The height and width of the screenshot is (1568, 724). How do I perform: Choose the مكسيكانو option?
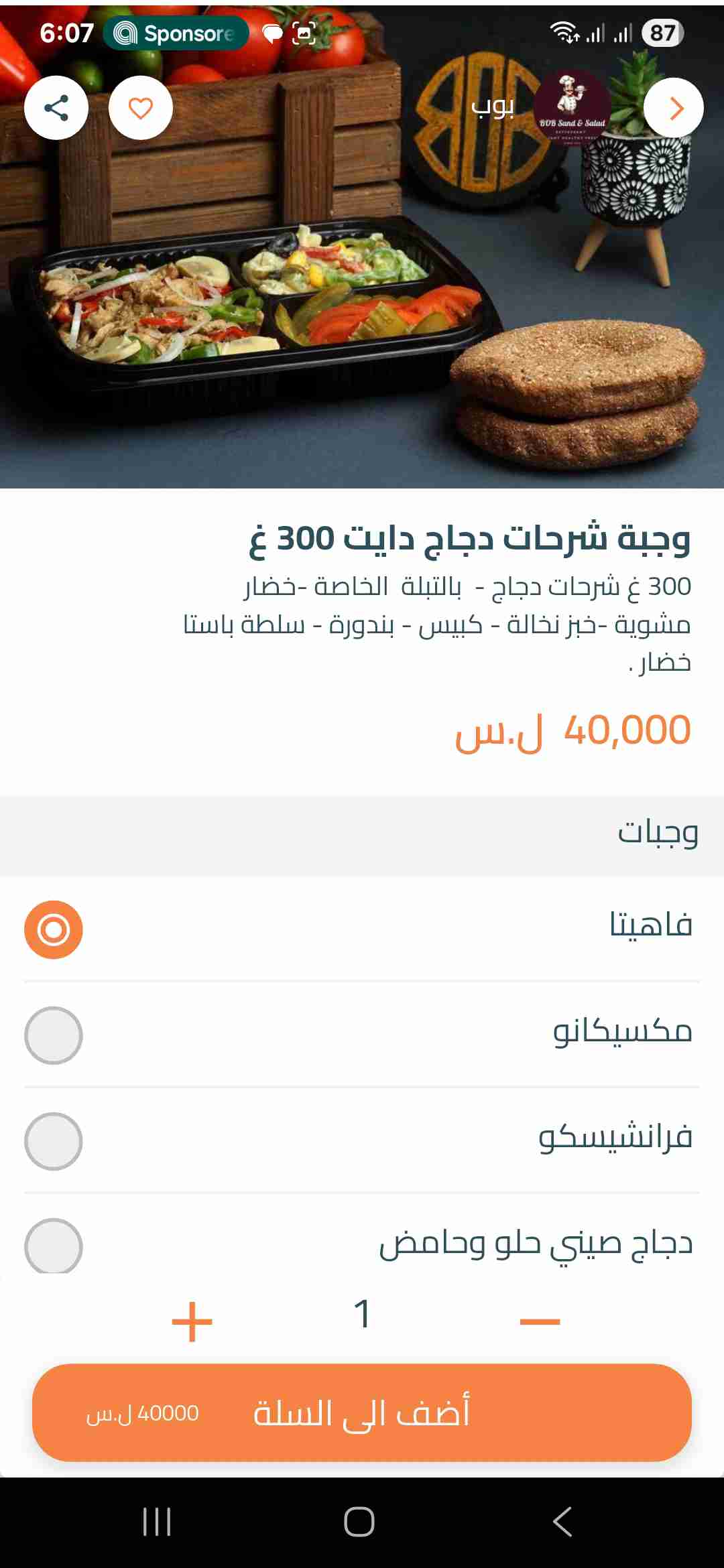tap(54, 1035)
